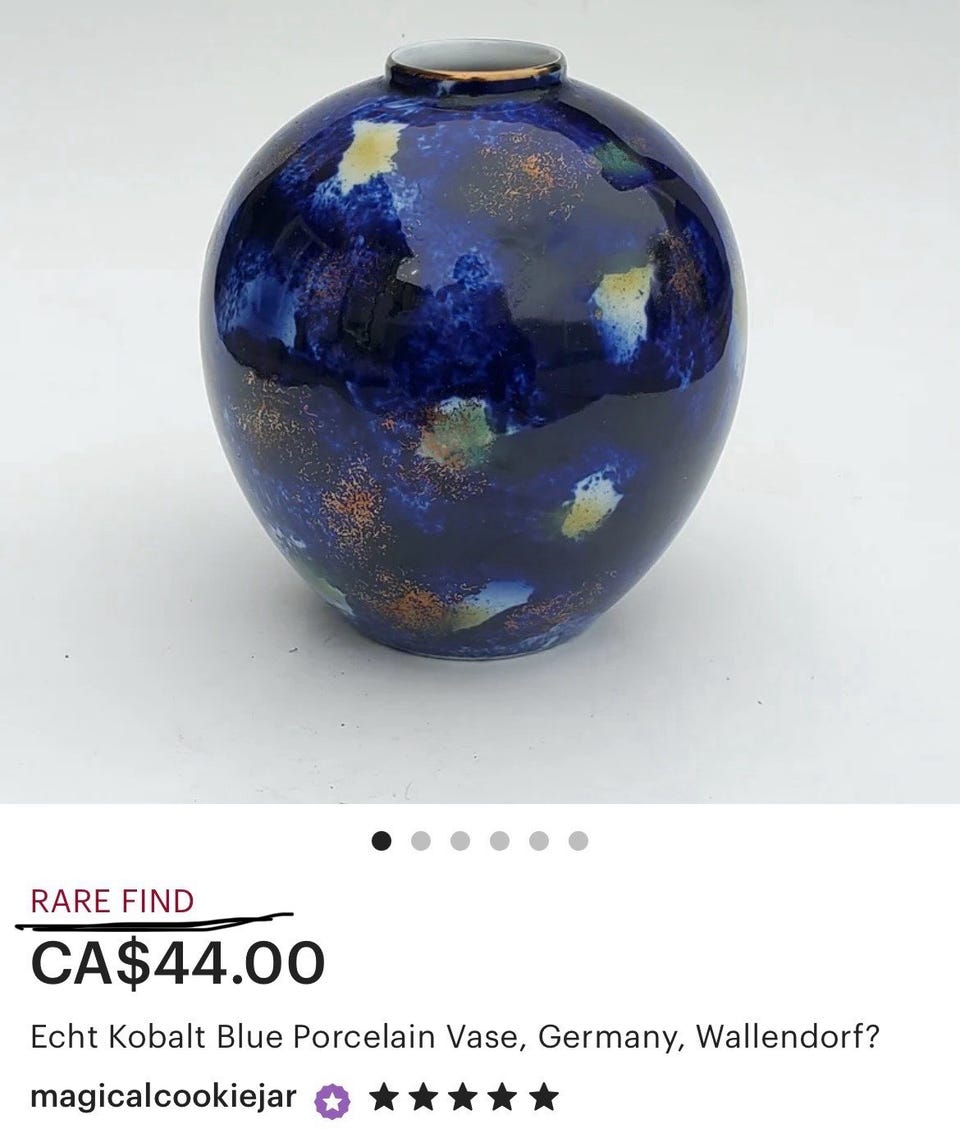Click the fourth star in the review rating
The height and width of the screenshot is (1133, 960).
pos(504,1097)
